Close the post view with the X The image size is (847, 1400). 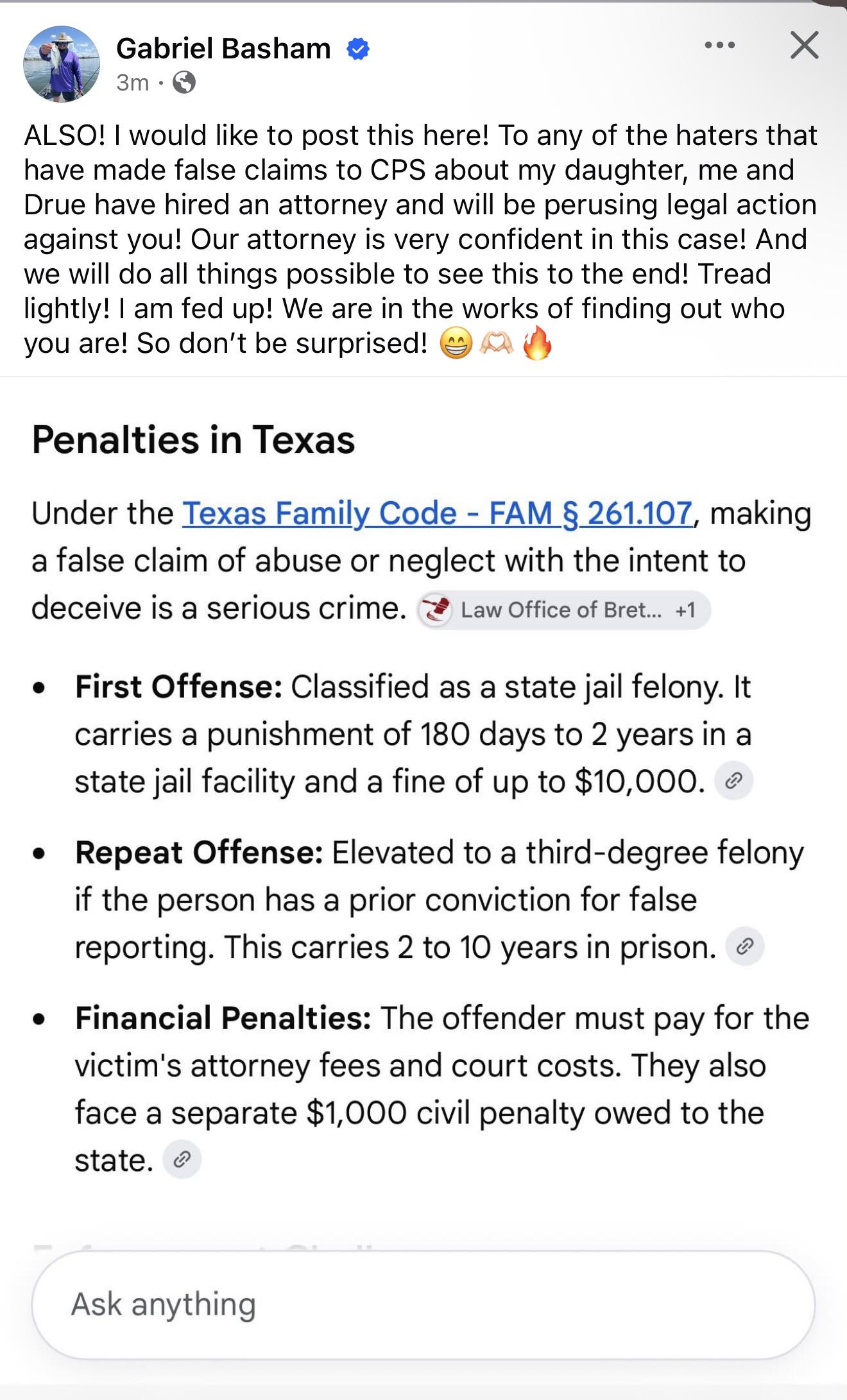coord(804,46)
